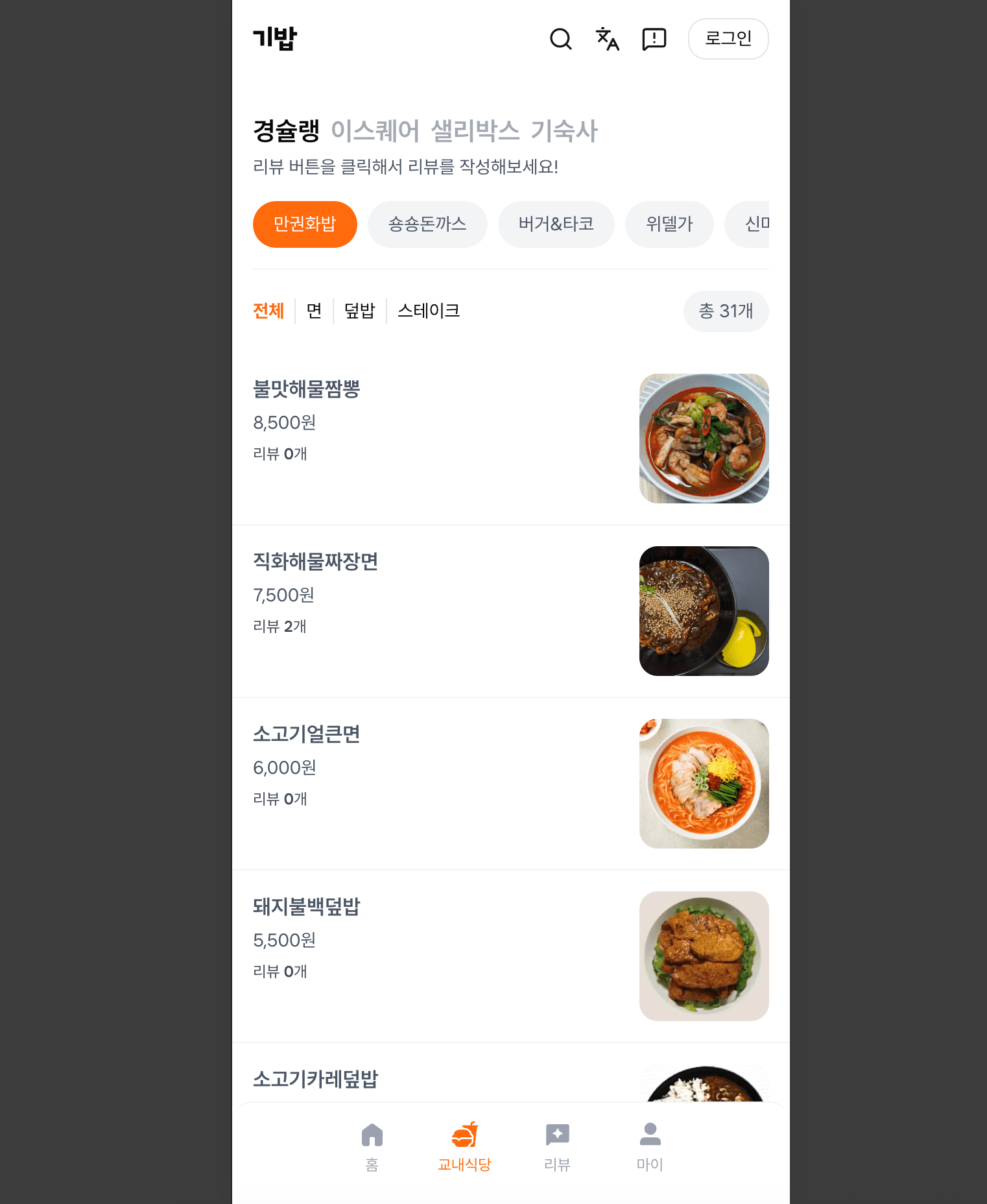Switch to the 면 noodle category
Viewport: 987px width, 1204px height.
point(314,311)
